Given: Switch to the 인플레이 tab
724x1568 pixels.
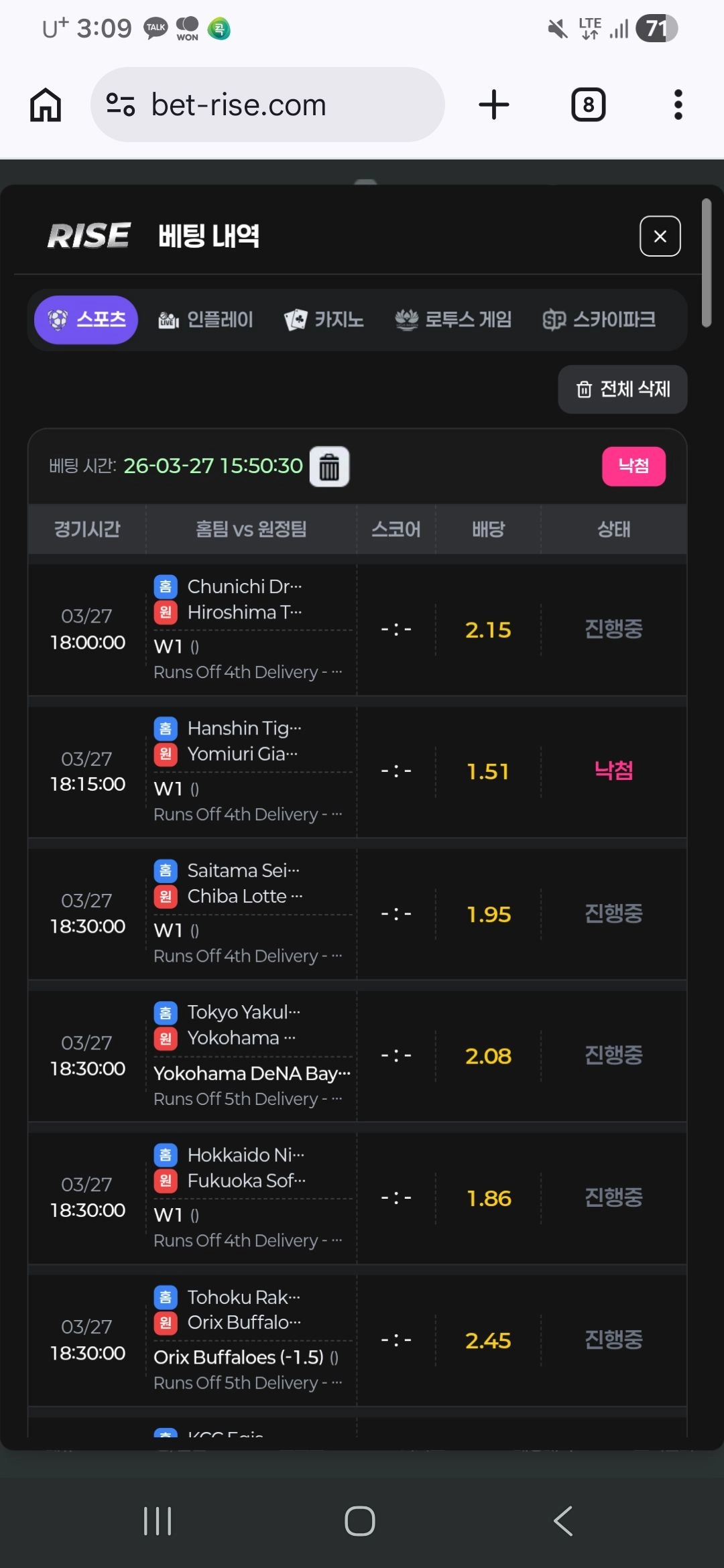Looking at the screenshot, I should 206,320.
